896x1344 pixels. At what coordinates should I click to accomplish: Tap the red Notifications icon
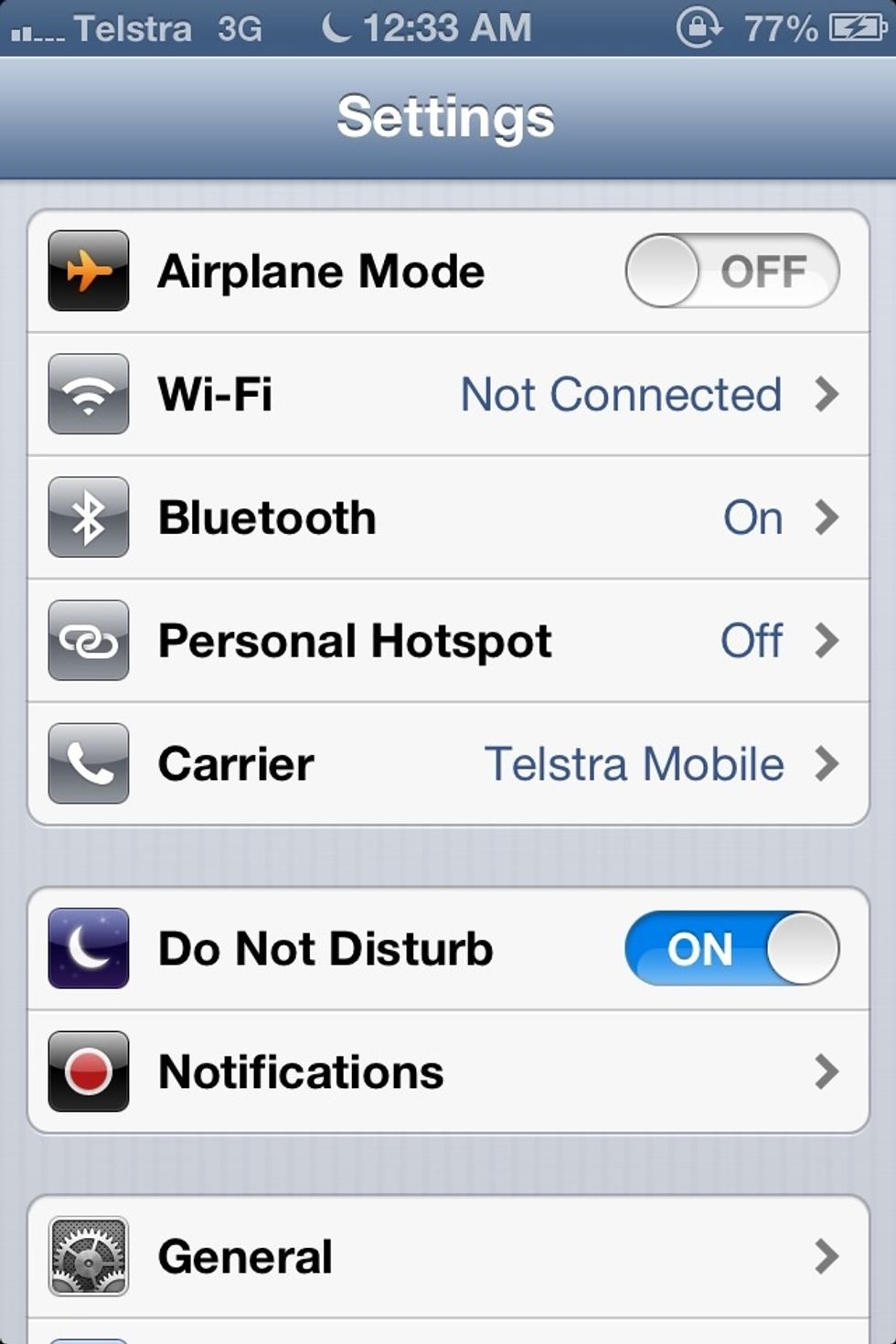point(87,1072)
